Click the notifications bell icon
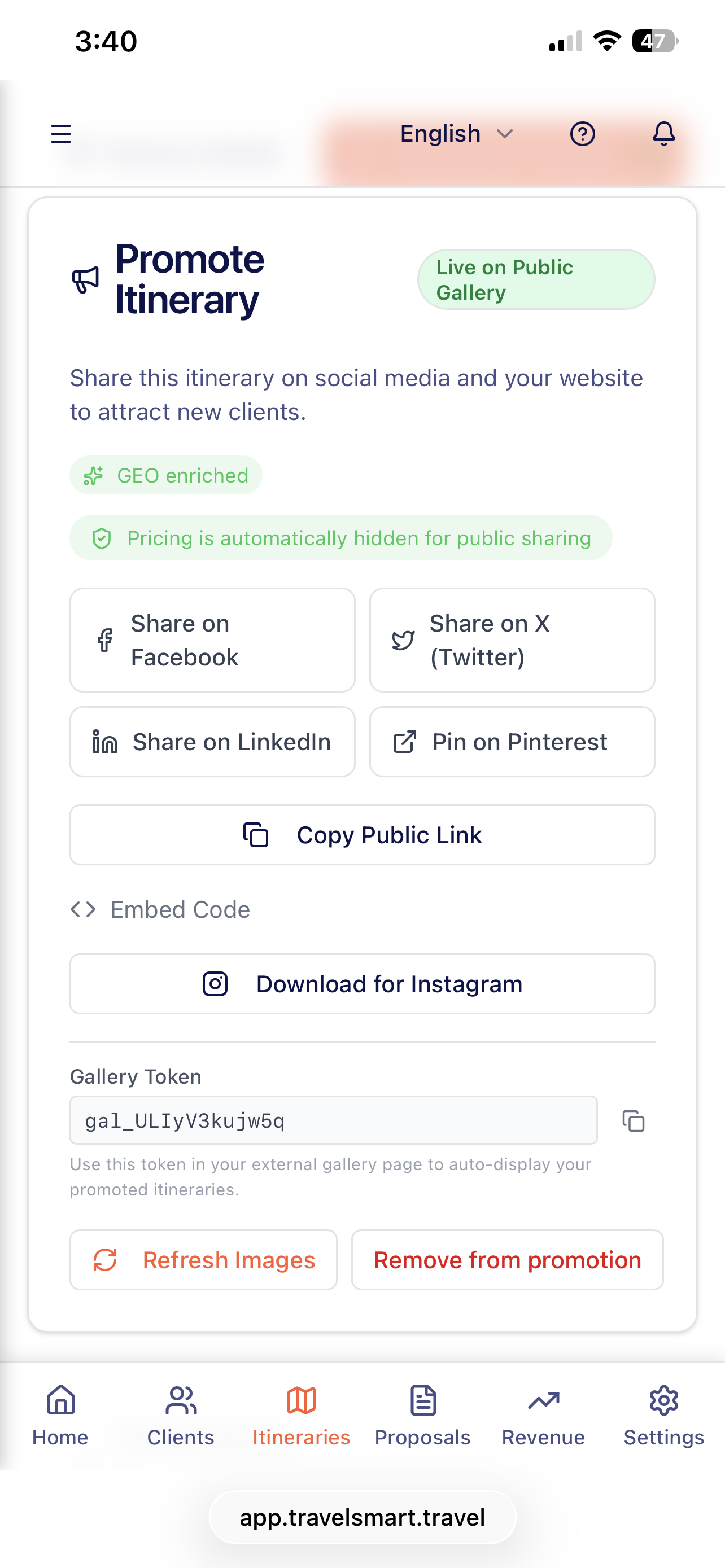This screenshot has width=725, height=1568. [x=663, y=133]
